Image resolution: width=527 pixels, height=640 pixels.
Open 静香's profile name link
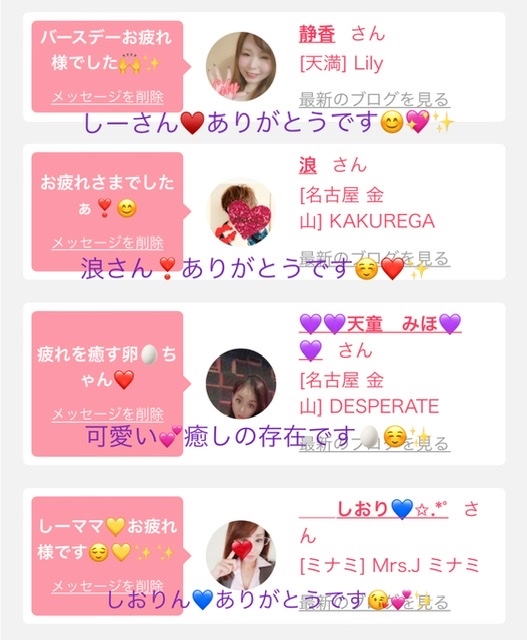[317, 34]
